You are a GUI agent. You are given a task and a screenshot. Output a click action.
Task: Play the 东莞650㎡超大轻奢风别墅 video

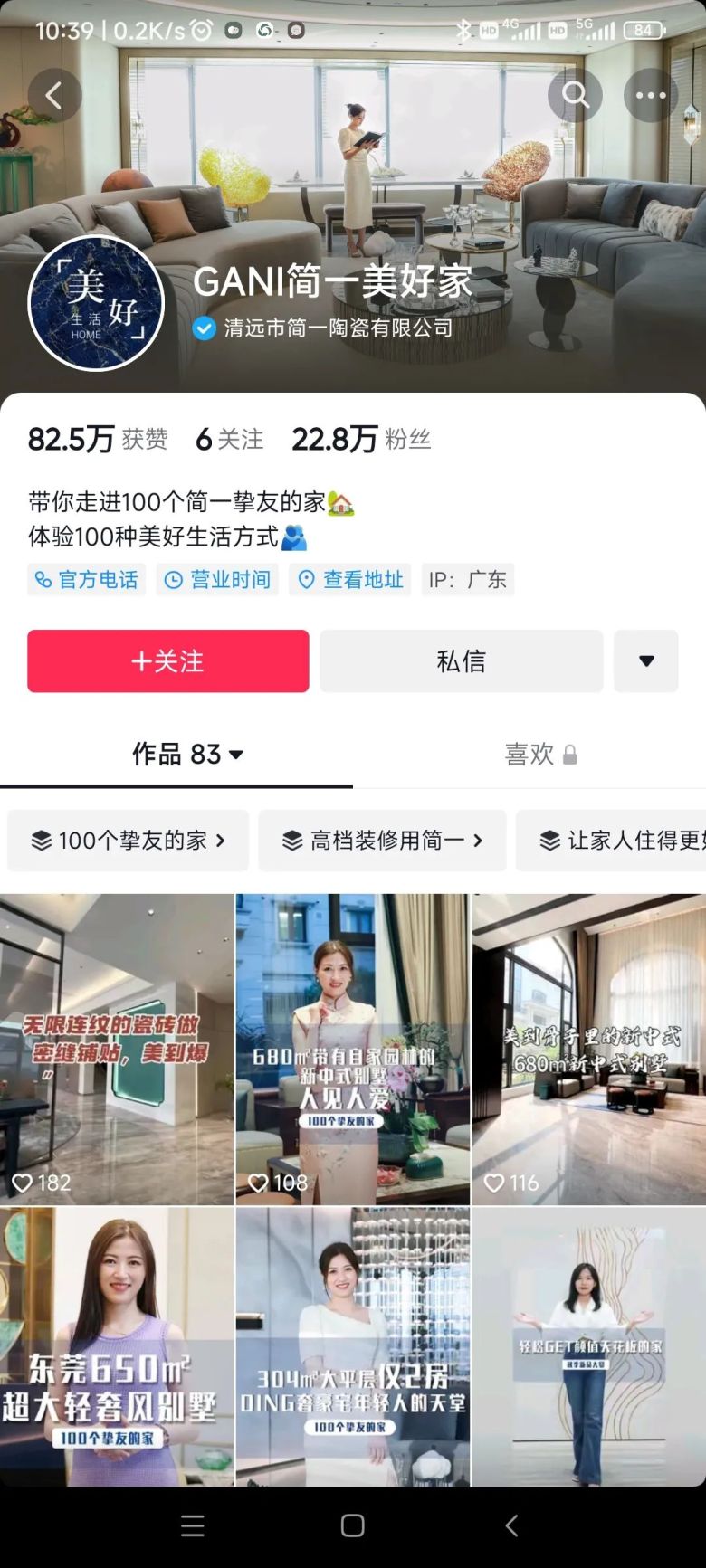pyautogui.click(x=117, y=1345)
